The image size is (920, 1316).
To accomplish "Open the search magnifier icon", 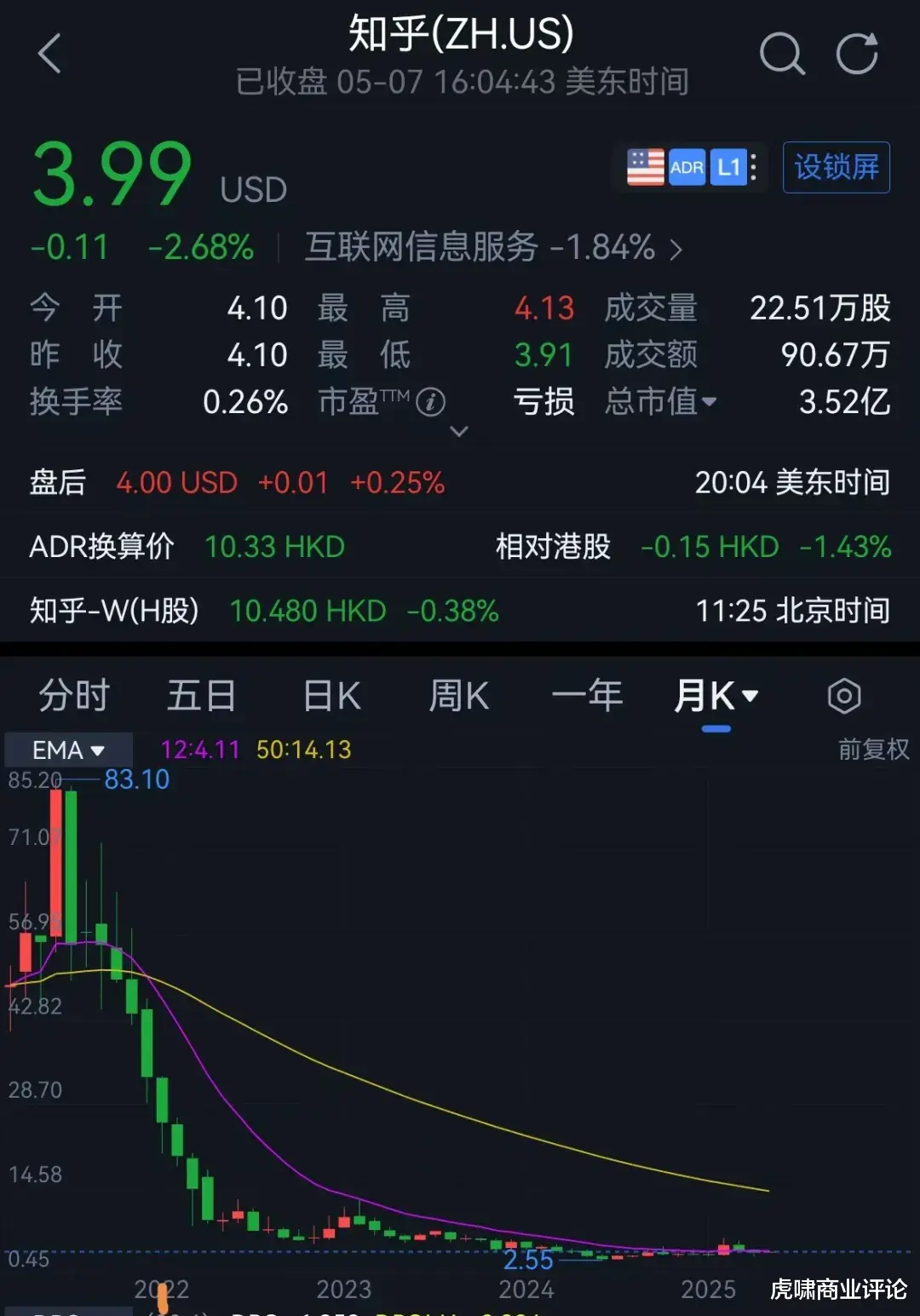I will pos(781,54).
